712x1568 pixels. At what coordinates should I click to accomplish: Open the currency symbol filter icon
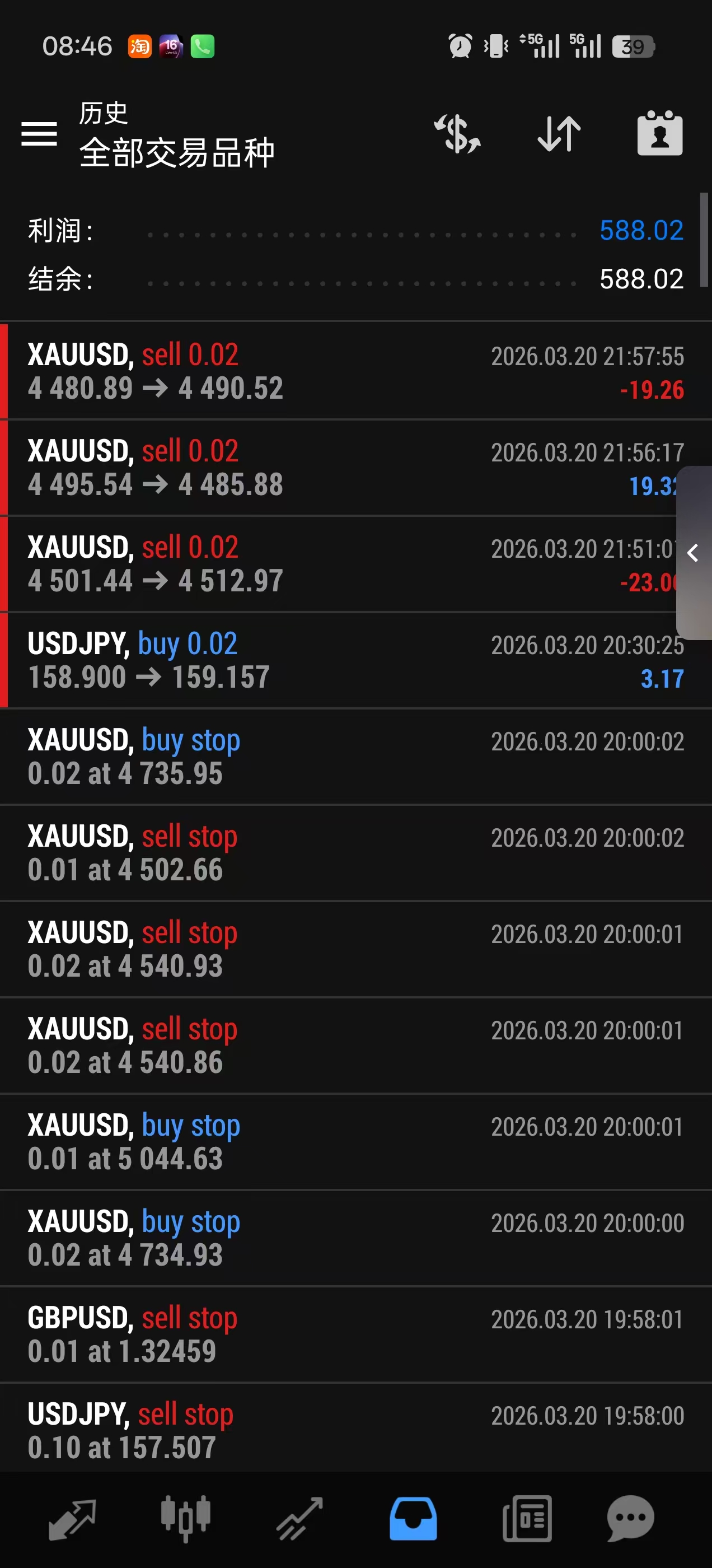tap(458, 133)
